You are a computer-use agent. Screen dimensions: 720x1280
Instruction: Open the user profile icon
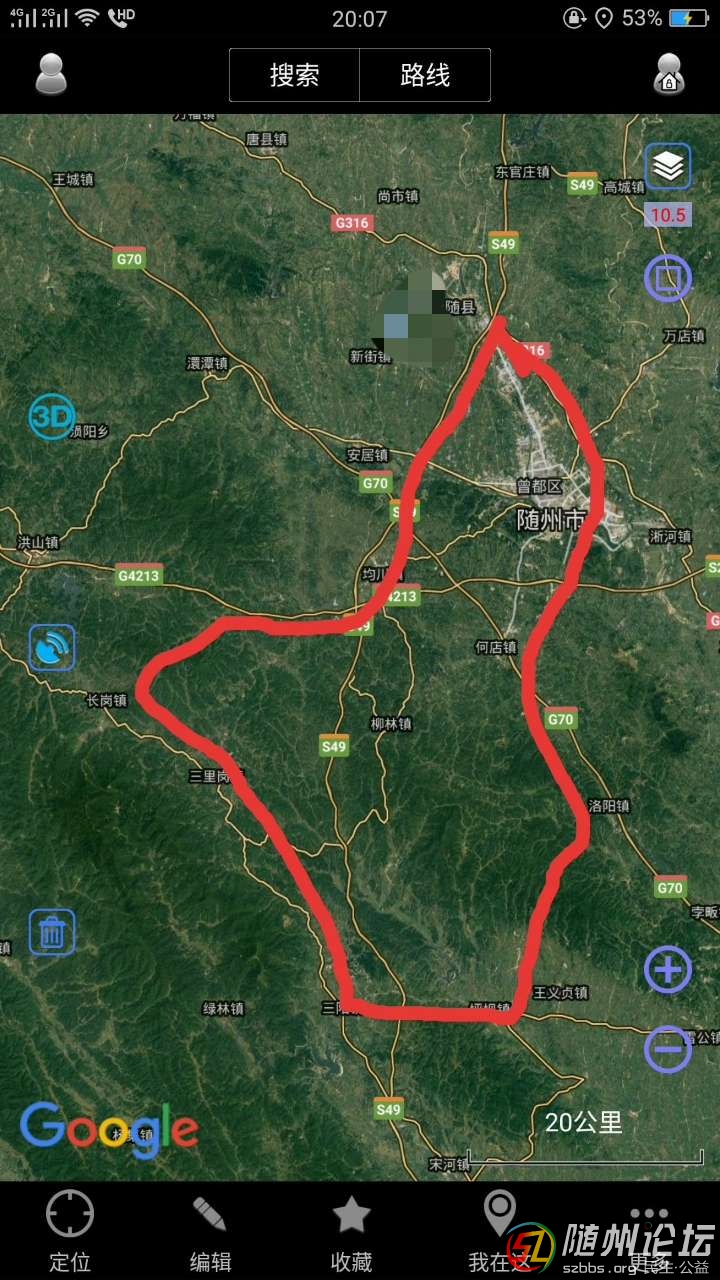[51, 74]
